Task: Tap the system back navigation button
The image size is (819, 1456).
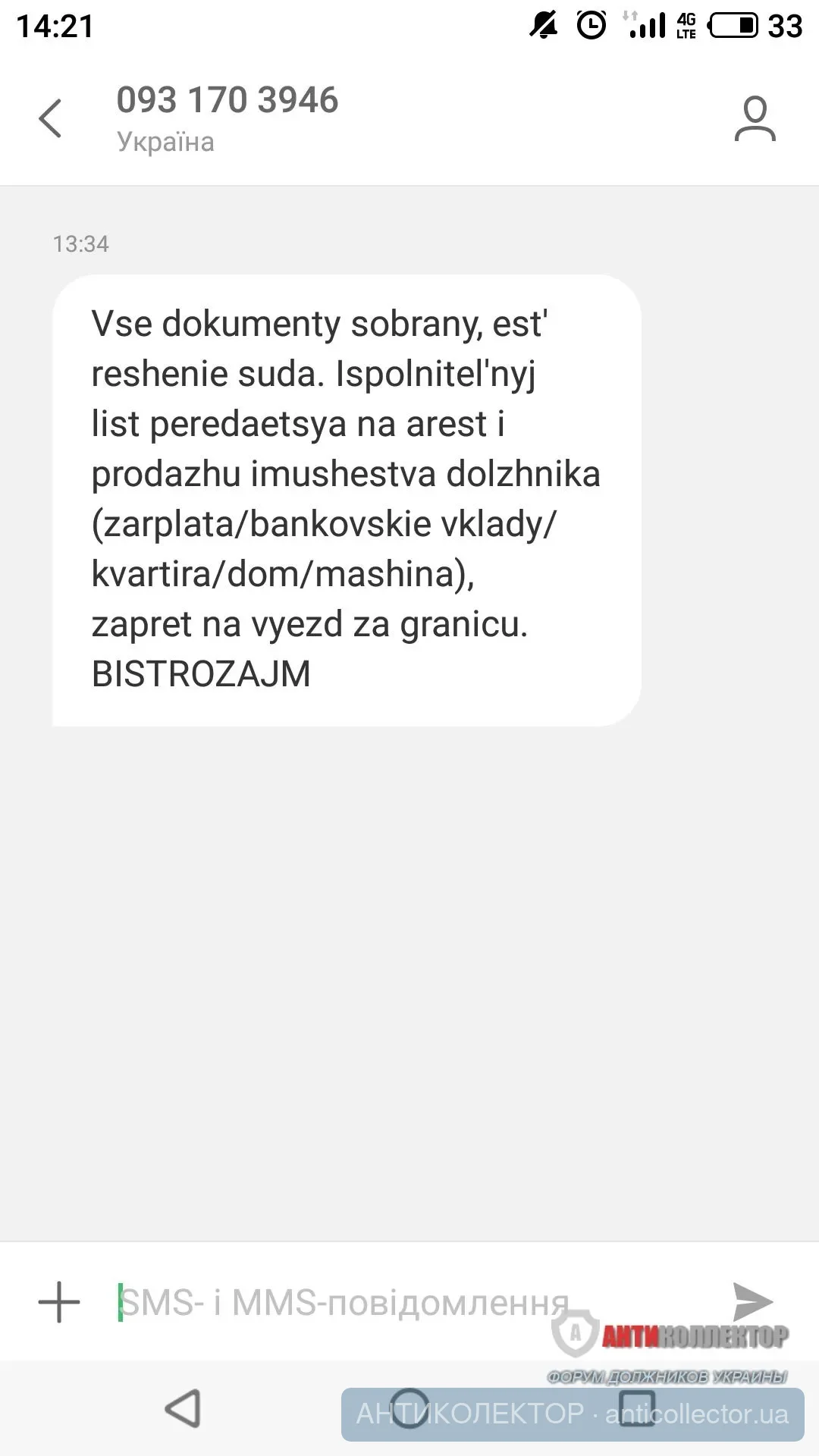Action: [183, 1409]
